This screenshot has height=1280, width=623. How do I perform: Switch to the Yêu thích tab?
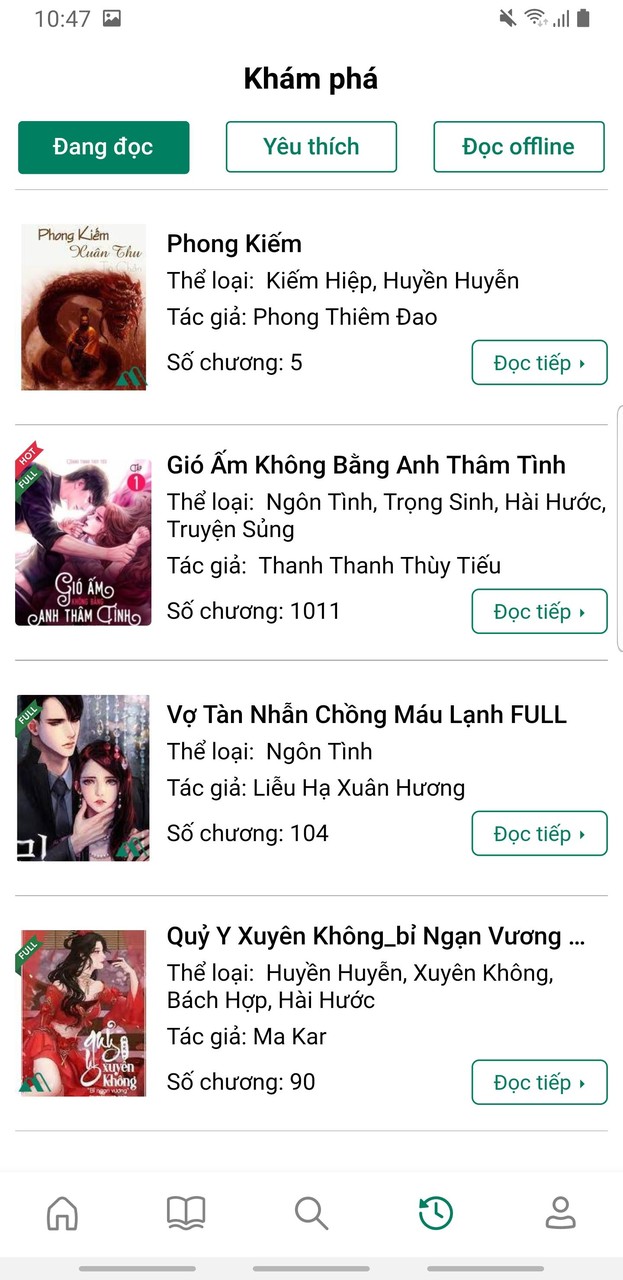click(311, 147)
